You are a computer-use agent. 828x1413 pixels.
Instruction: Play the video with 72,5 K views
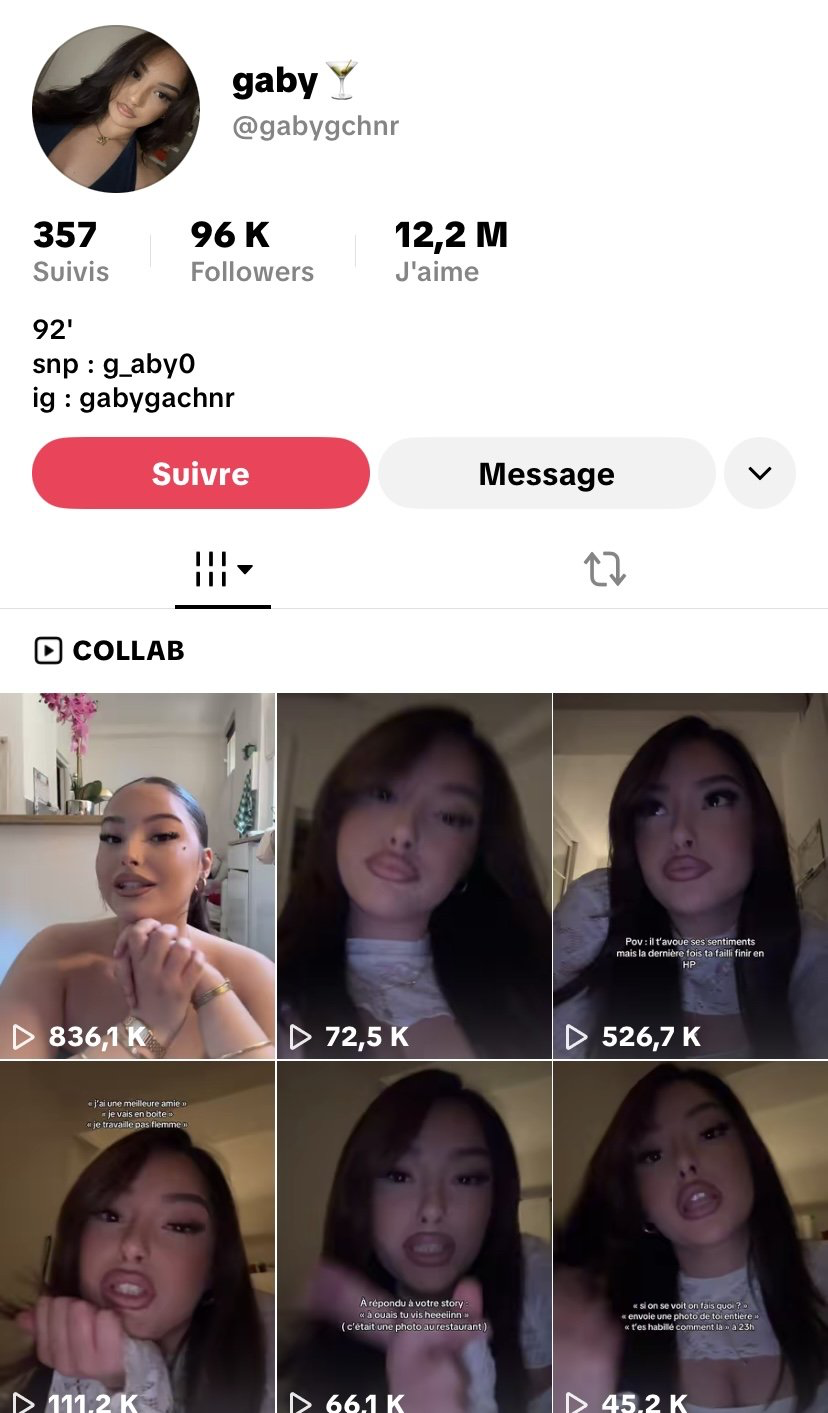[414, 875]
